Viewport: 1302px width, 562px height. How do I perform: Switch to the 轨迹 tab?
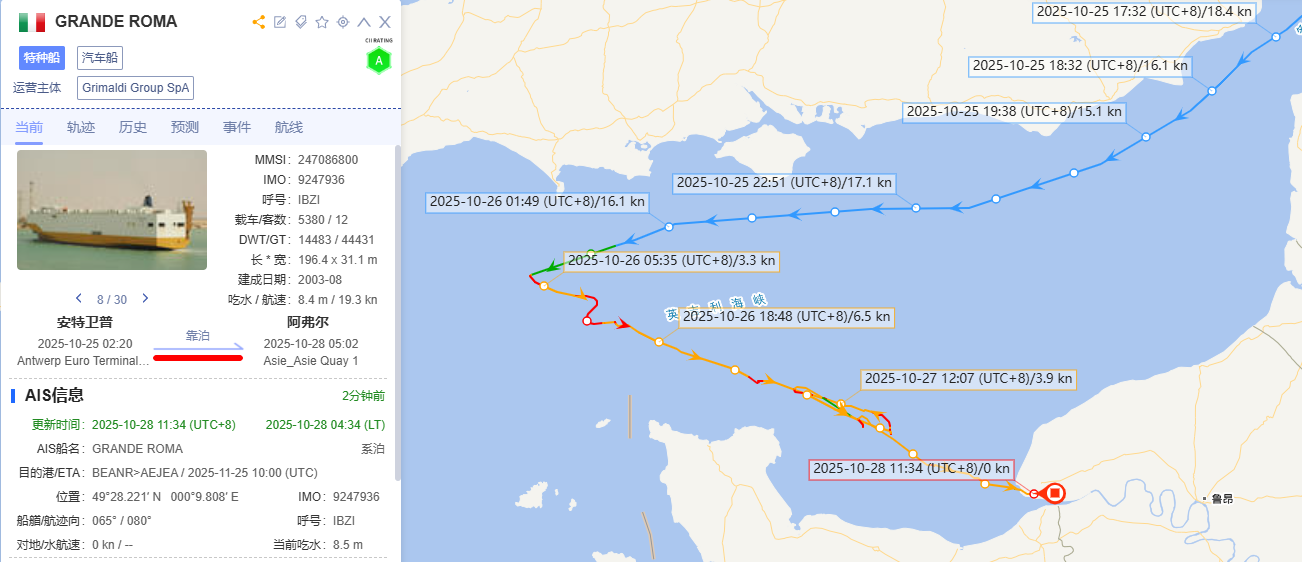click(81, 127)
